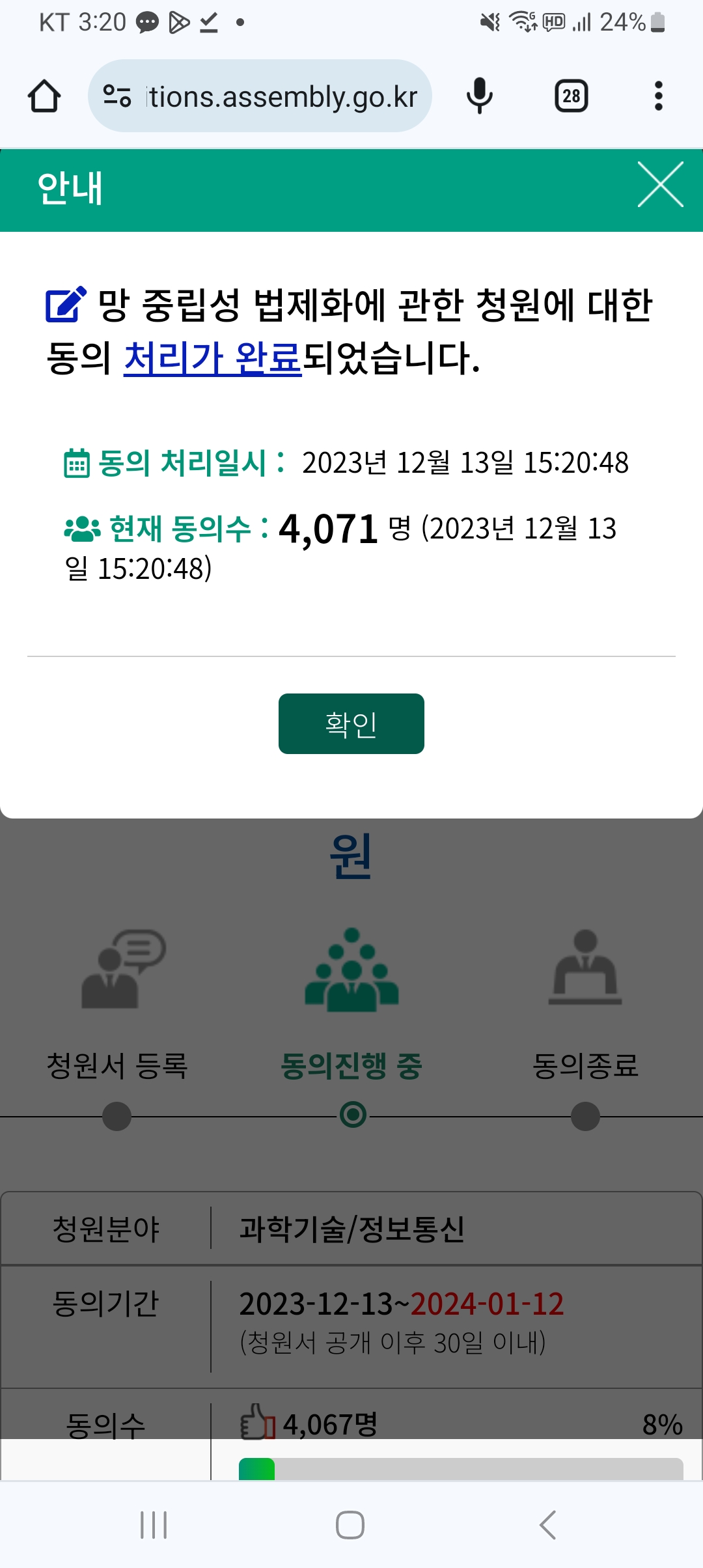Viewport: 703px width, 1568px height.
Task: Tap the browser home icon
Action: point(44,96)
